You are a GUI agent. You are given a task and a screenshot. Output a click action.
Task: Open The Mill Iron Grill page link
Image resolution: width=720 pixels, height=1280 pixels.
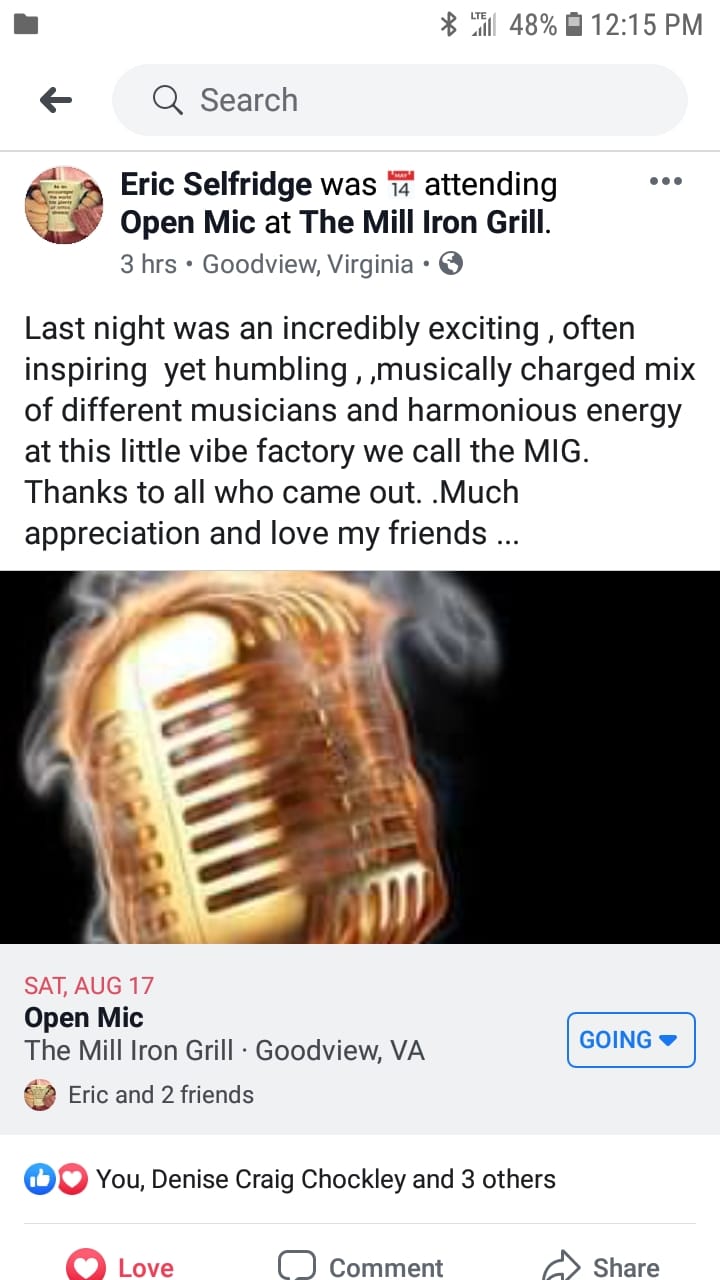tap(424, 222)
